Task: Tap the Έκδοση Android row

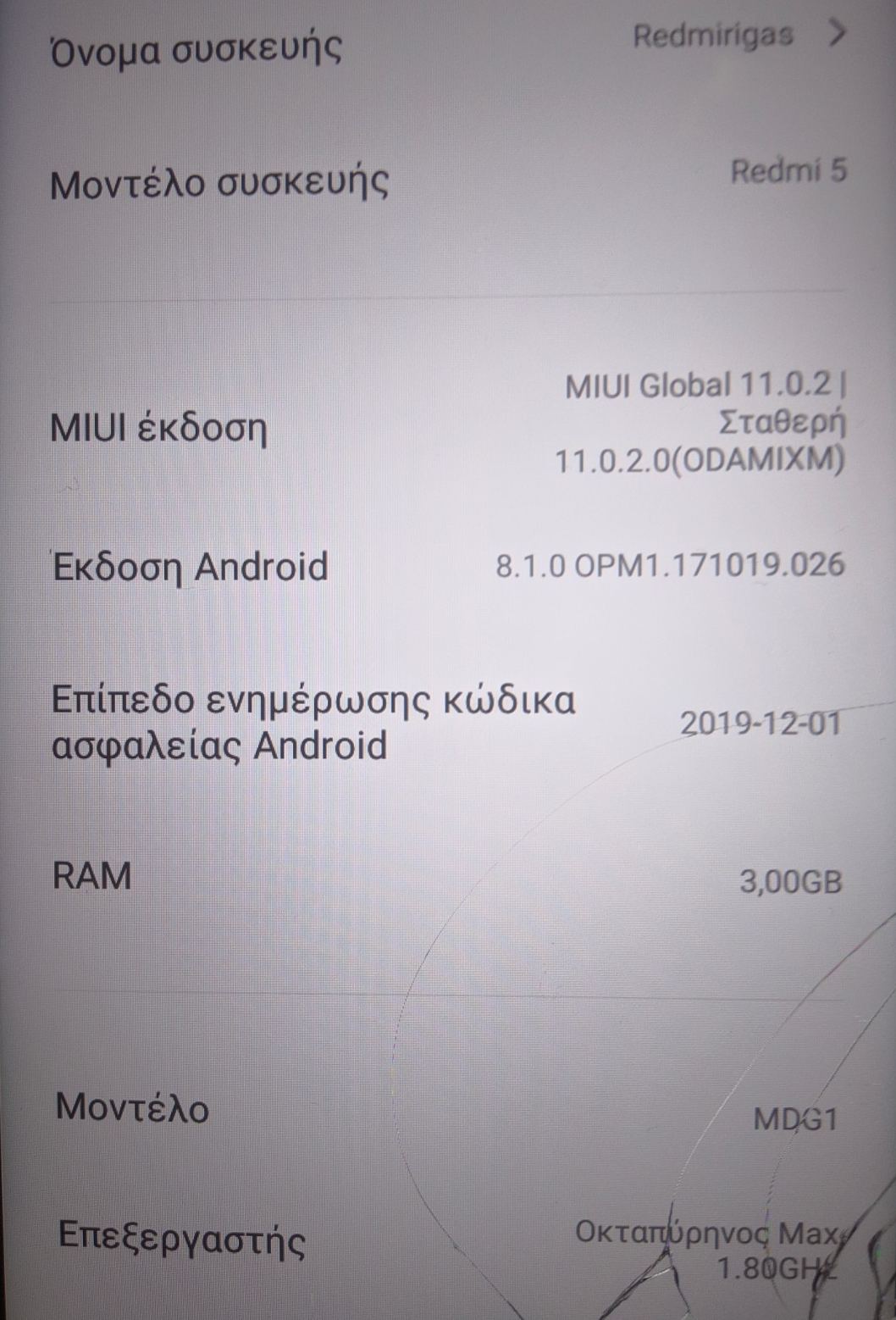Action: tap(448, 566)
